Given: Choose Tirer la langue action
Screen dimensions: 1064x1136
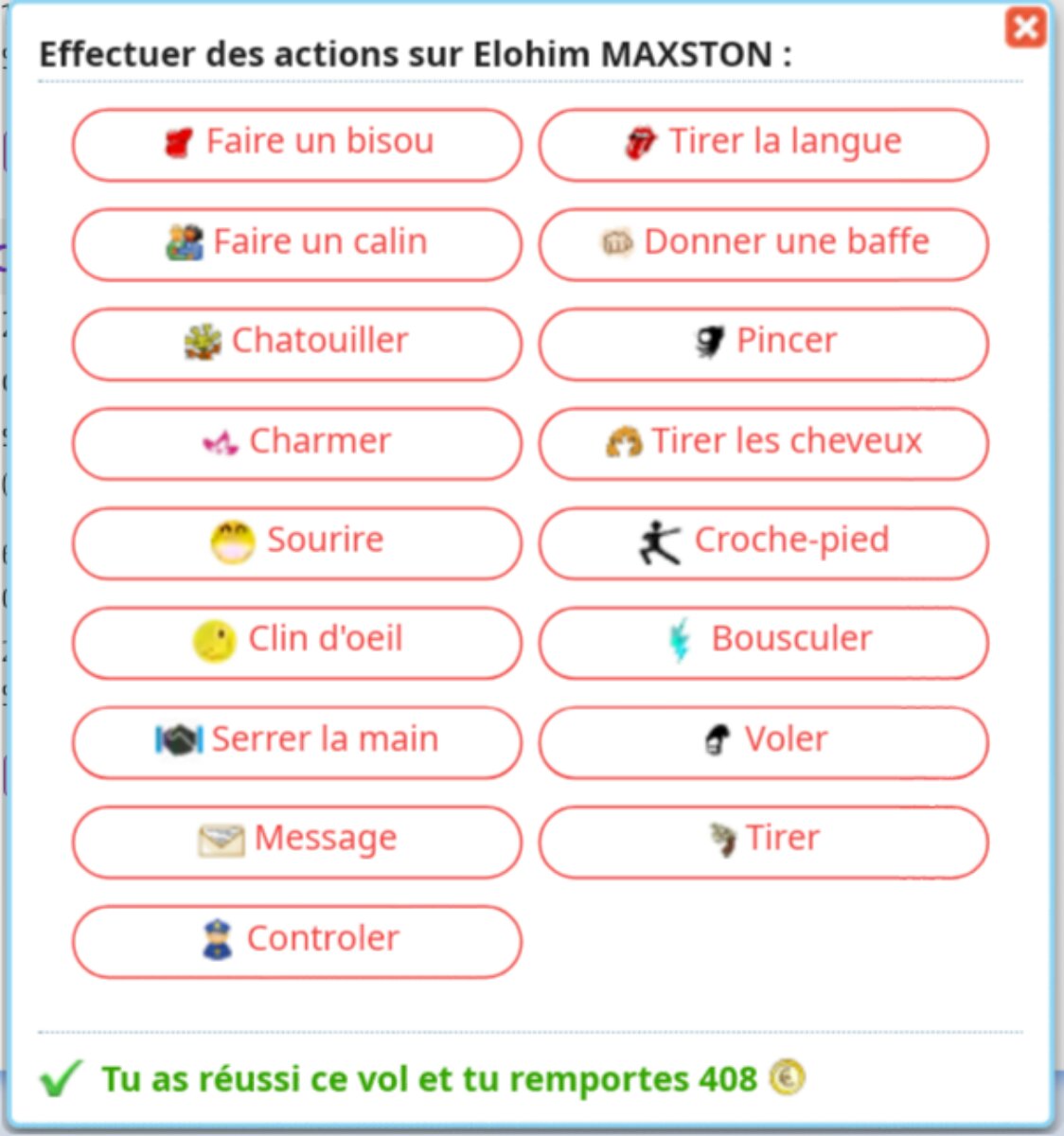Looking at the screenshot, I should coord(763,144).
